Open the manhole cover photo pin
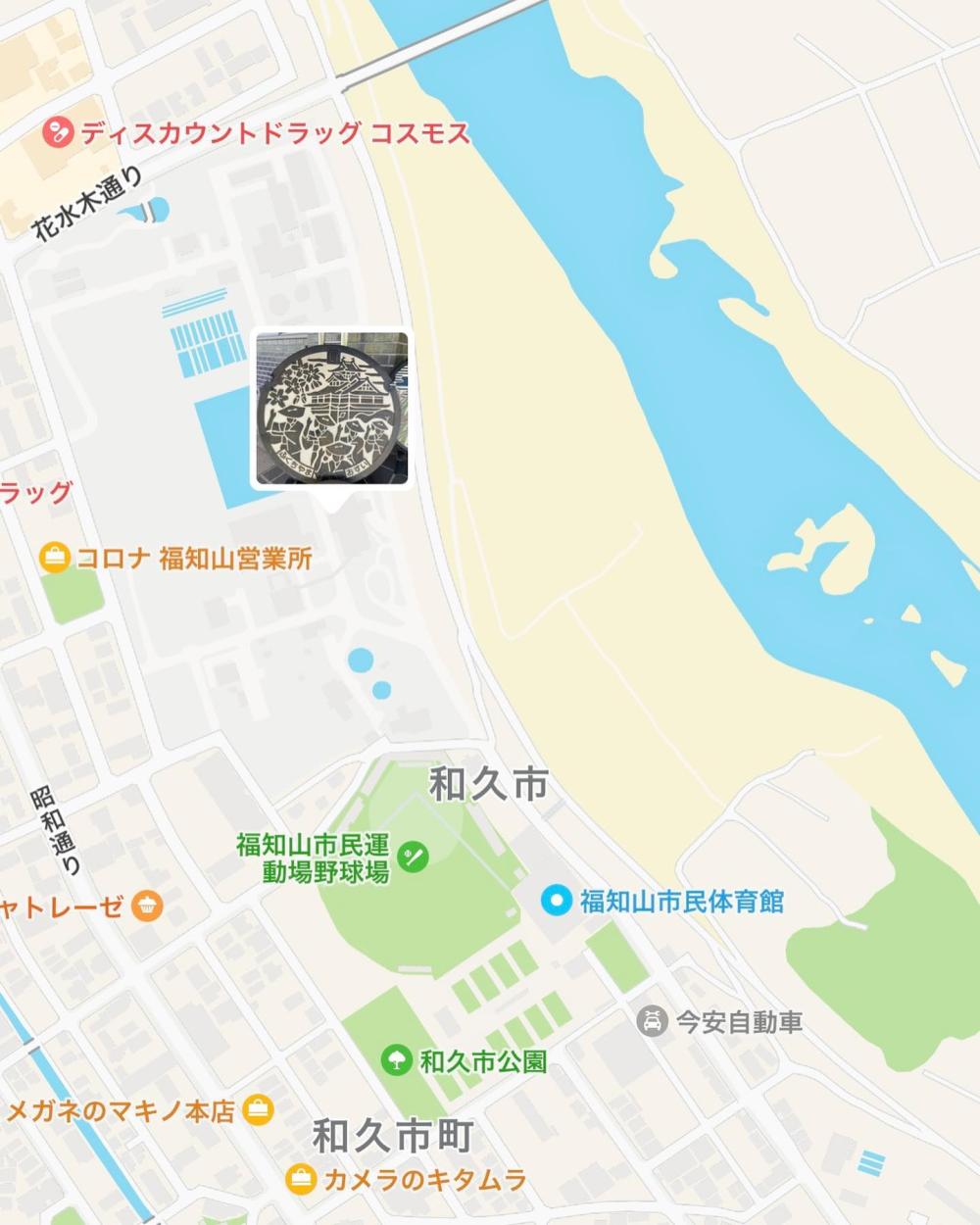 332,408
